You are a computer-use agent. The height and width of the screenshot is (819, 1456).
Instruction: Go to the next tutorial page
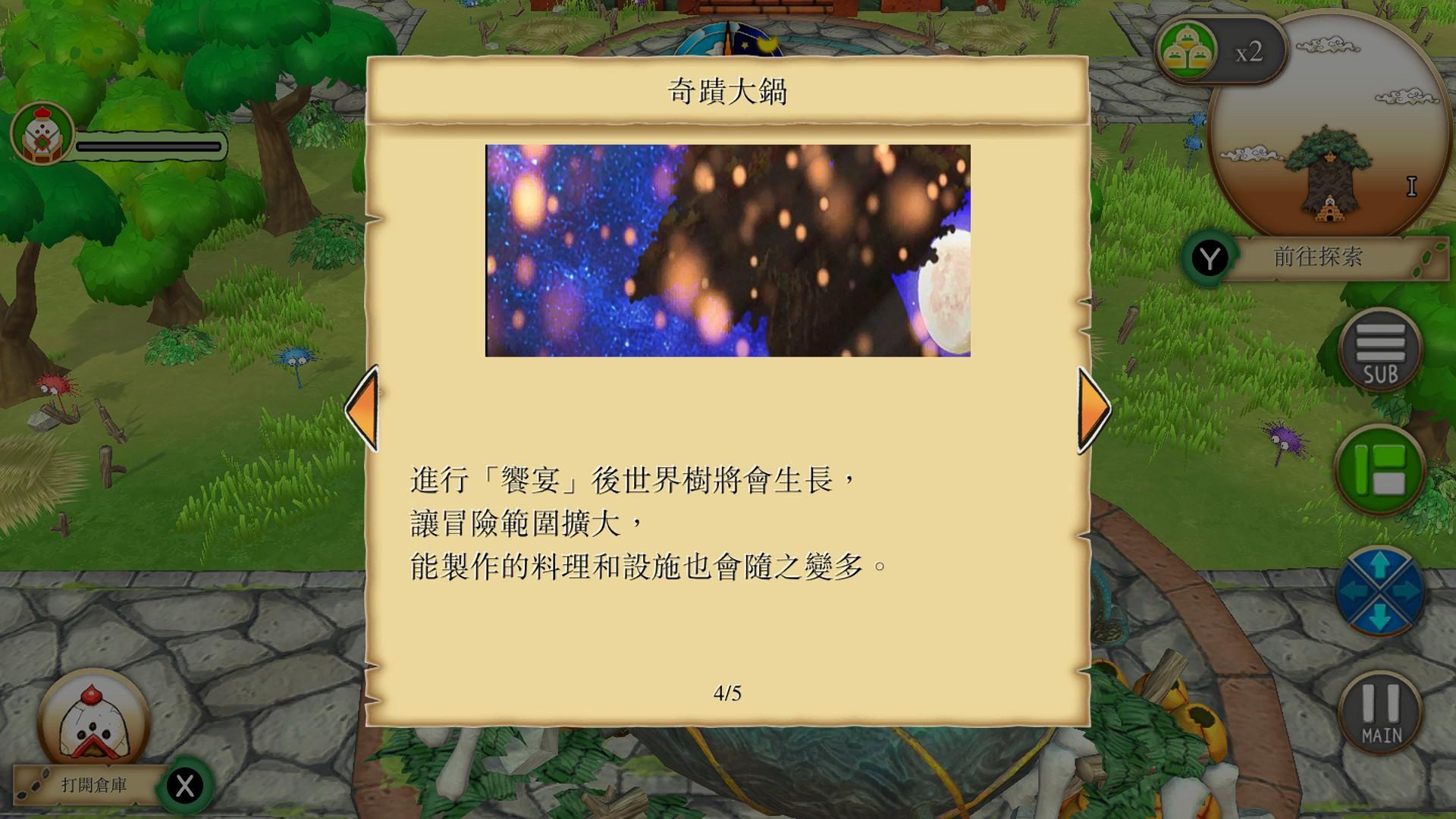click(1094, 409)
